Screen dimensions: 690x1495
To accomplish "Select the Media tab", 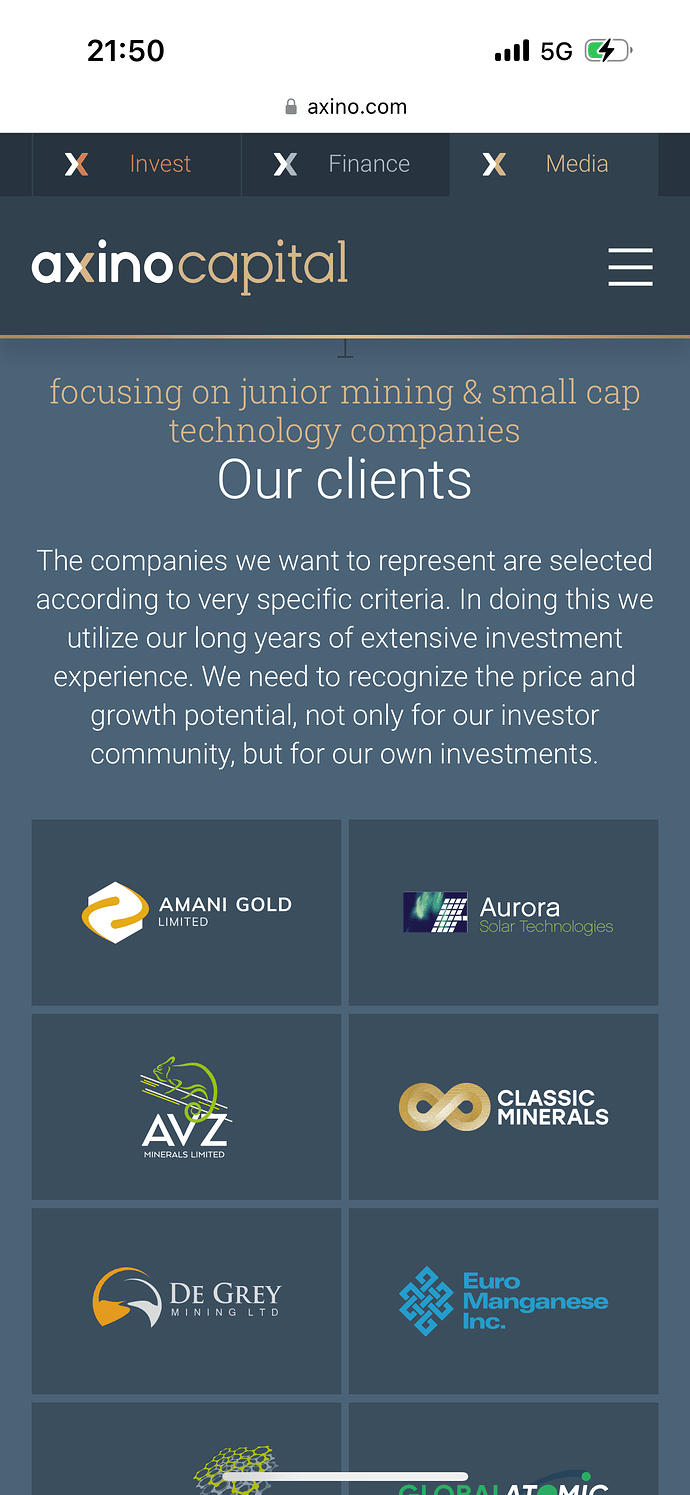I will coord(553,164).
